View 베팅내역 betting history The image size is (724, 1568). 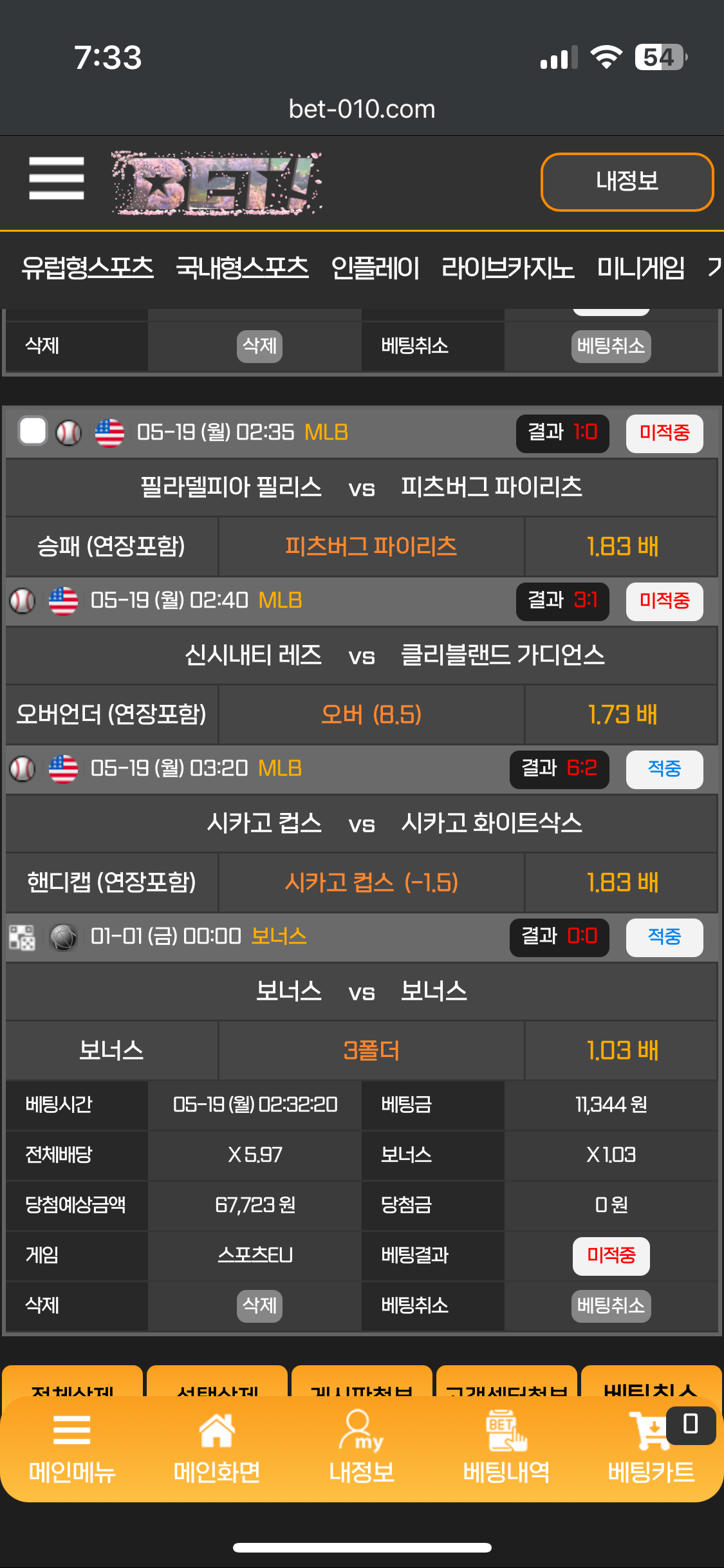tap(506, 1446)
